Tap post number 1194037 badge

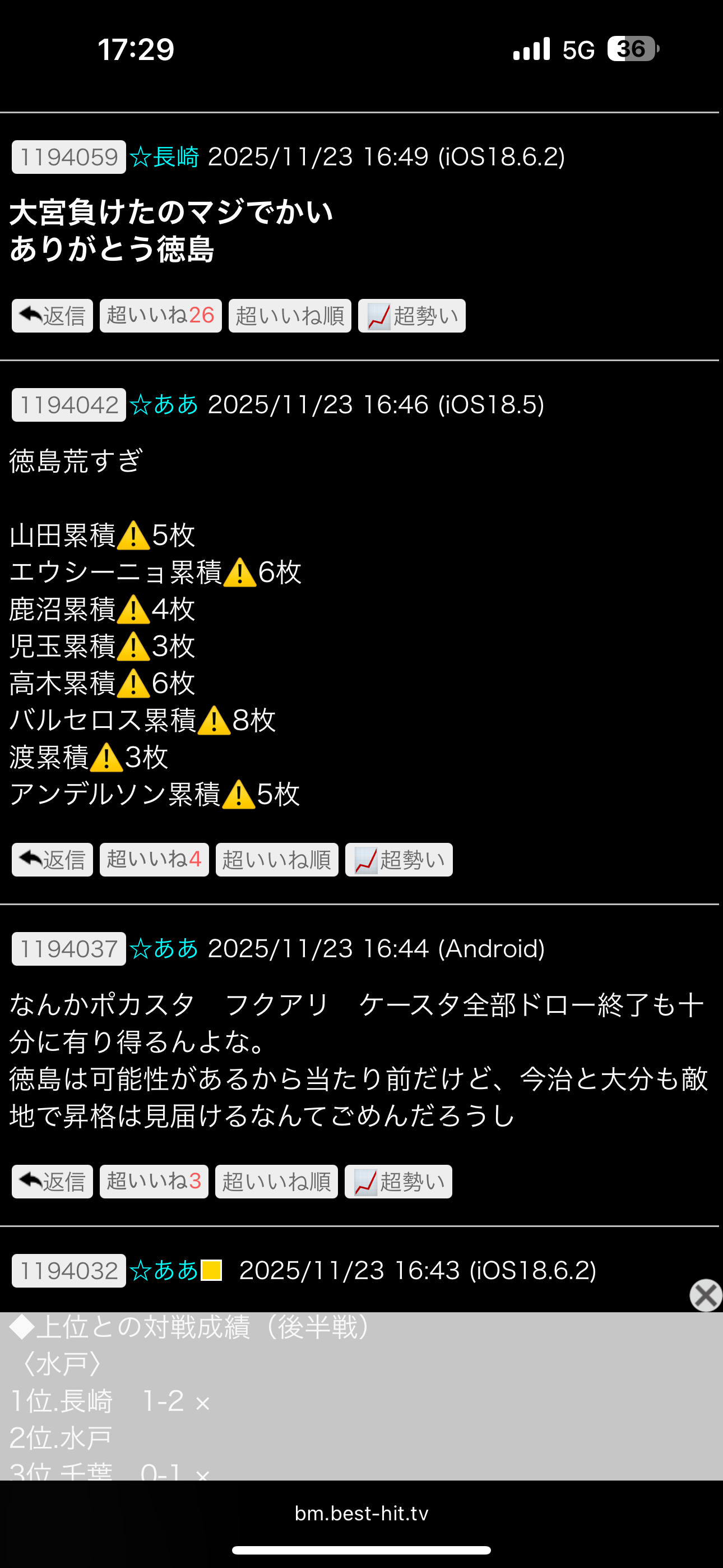pos(69,948)
